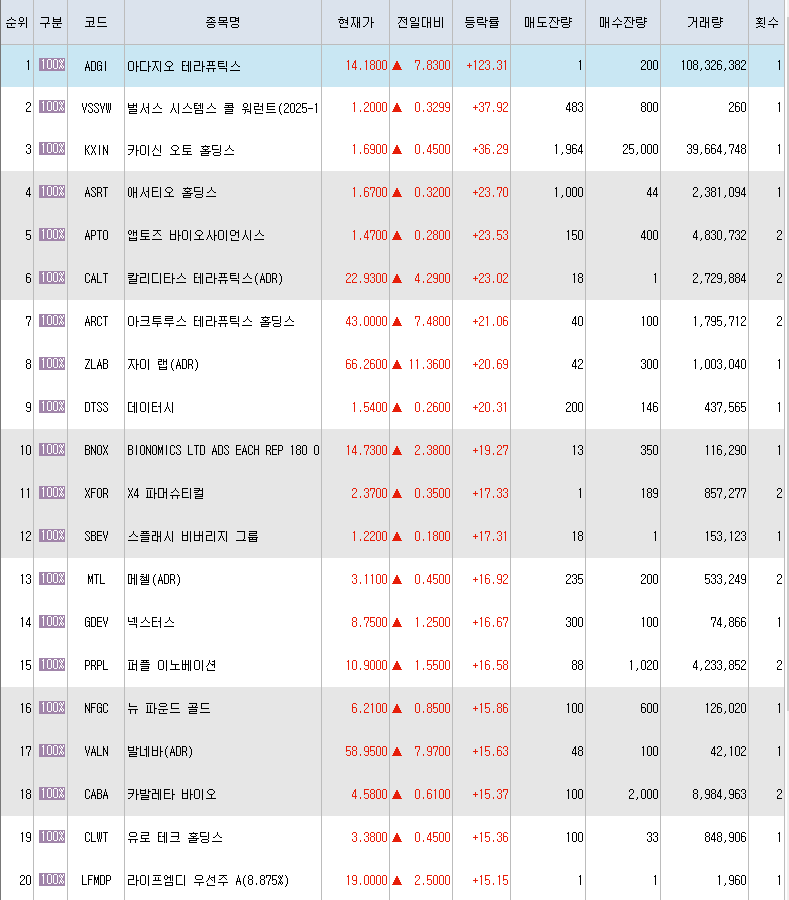
Task: Select the BNOX Bionomics row
Action: point(392,451)
